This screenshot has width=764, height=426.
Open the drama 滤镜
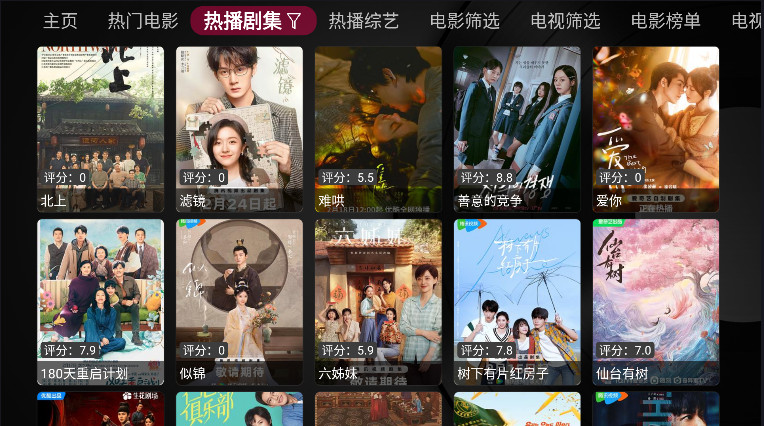[x=239, y=129]
